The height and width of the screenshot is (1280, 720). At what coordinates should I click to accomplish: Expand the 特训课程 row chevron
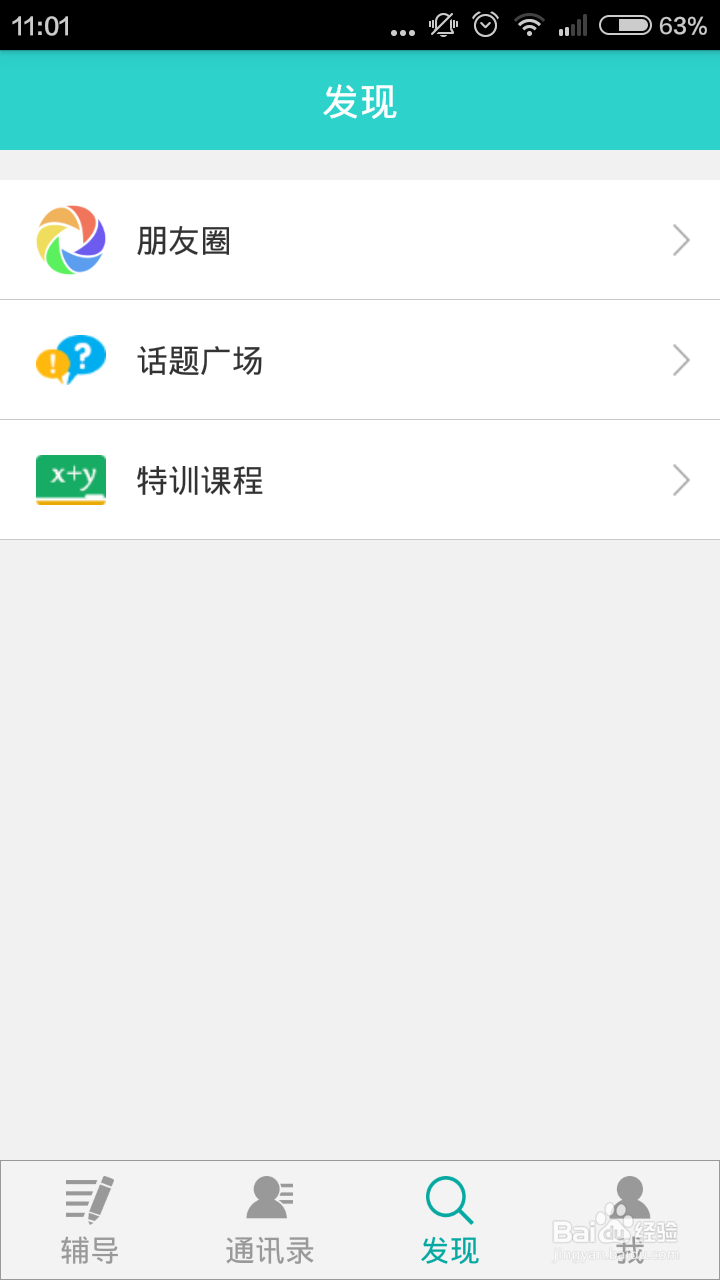point(681,480)
